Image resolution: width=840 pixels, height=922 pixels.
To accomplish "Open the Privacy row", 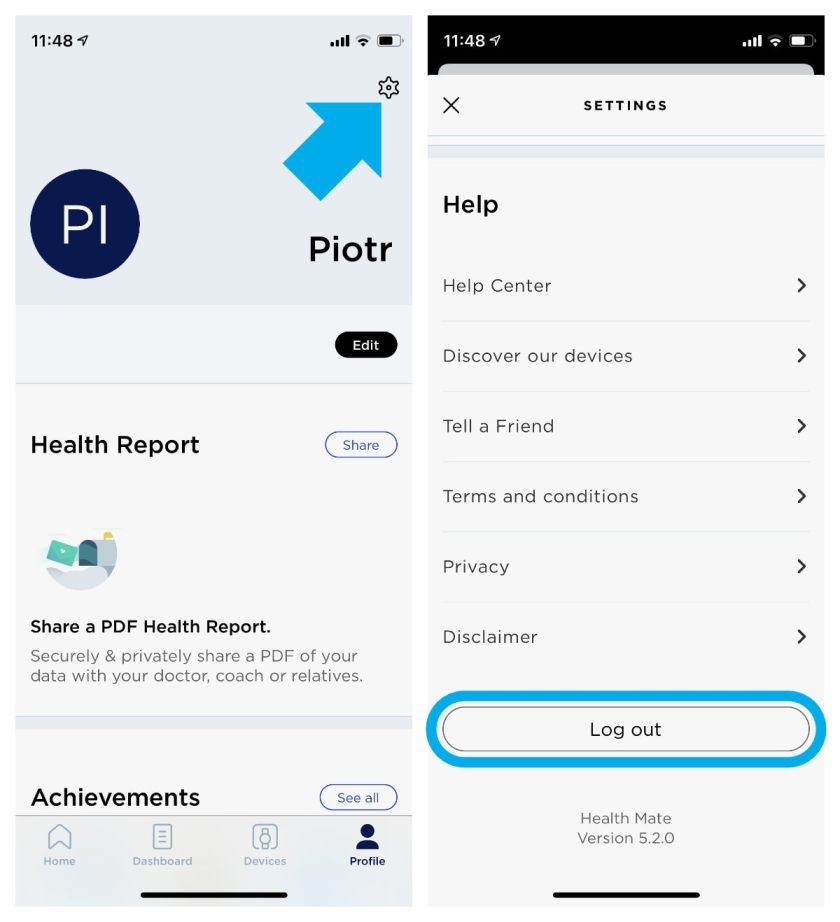I will point(625,566).
